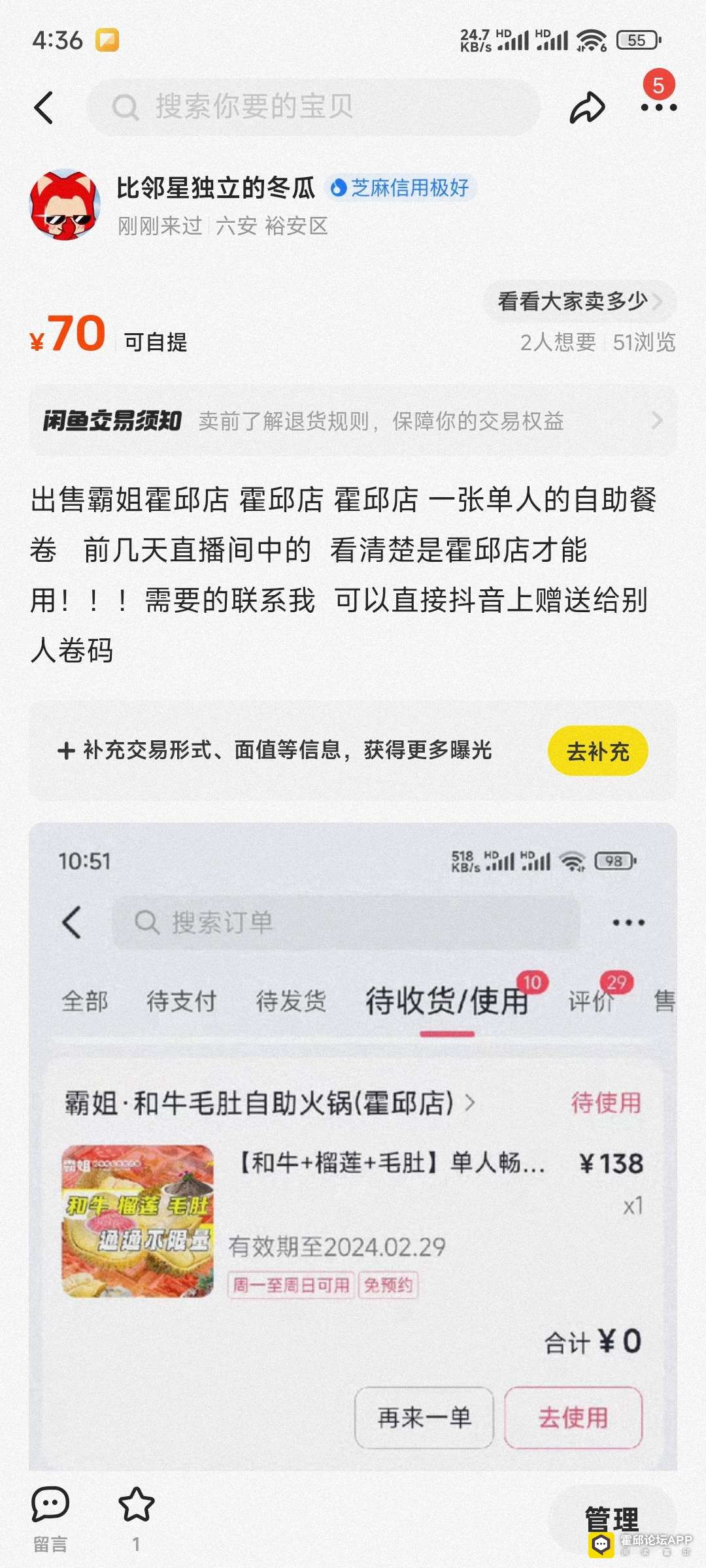Tap the 去补充 button

click(x=597, y=751)
